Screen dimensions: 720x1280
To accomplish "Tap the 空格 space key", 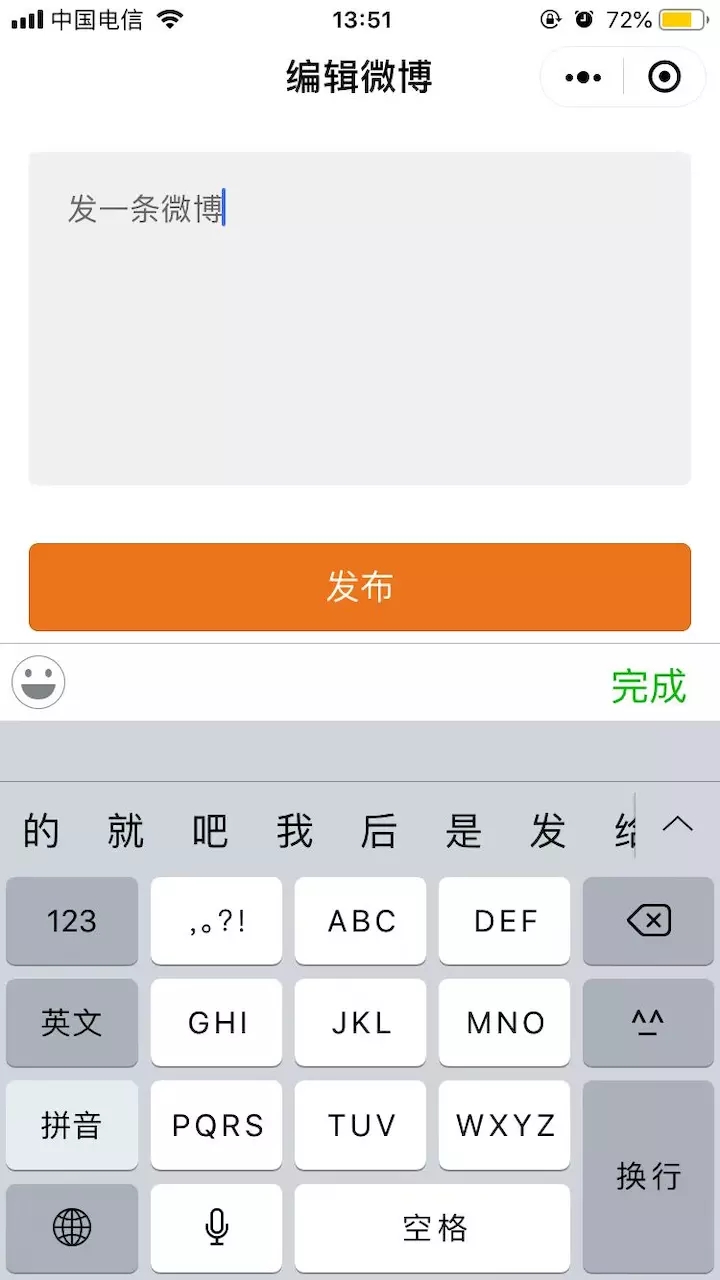I will [433, 1227].
